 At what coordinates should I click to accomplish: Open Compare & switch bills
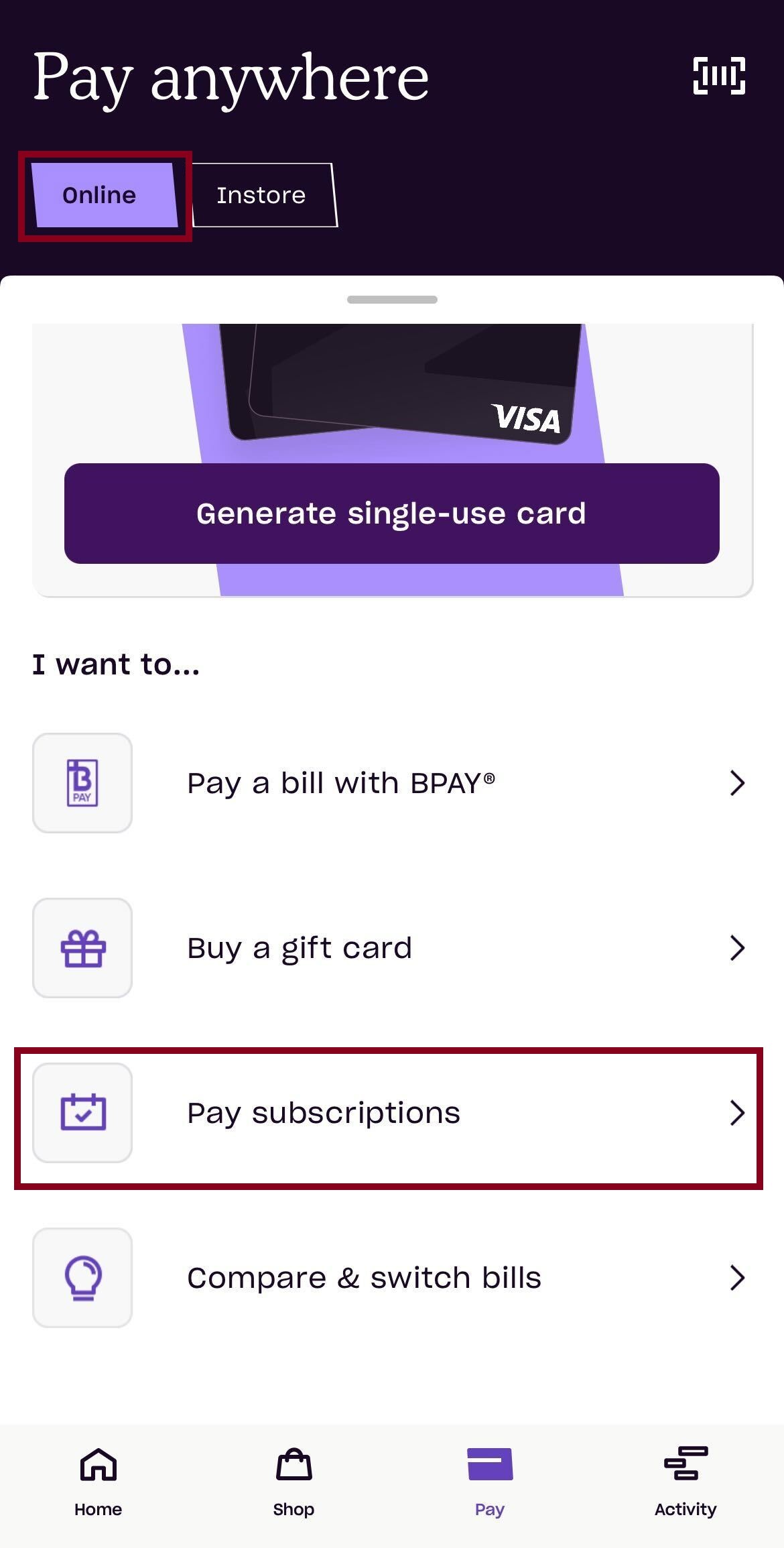pos(392,1278)
